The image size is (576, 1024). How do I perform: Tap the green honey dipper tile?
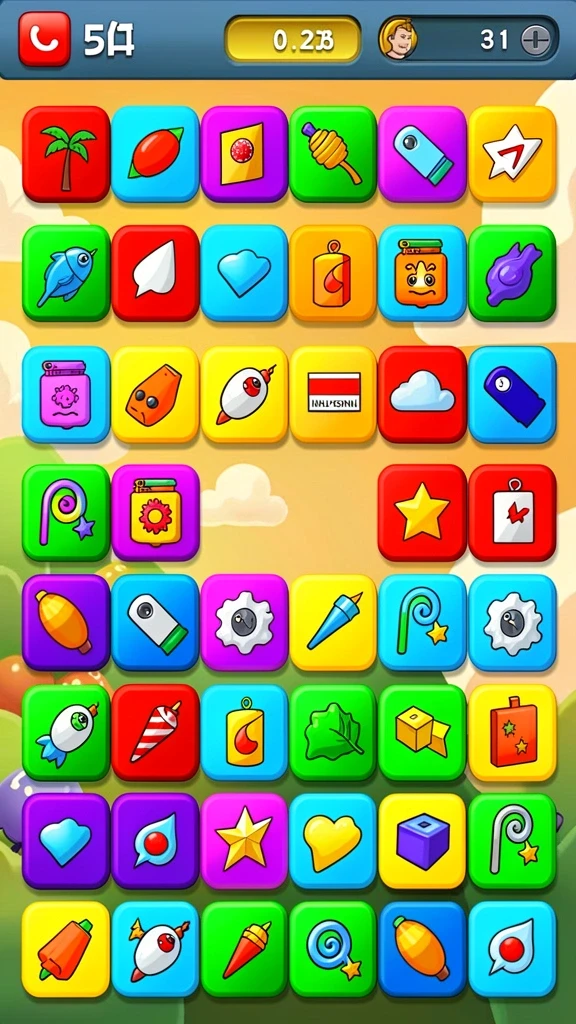pos(333,154)
